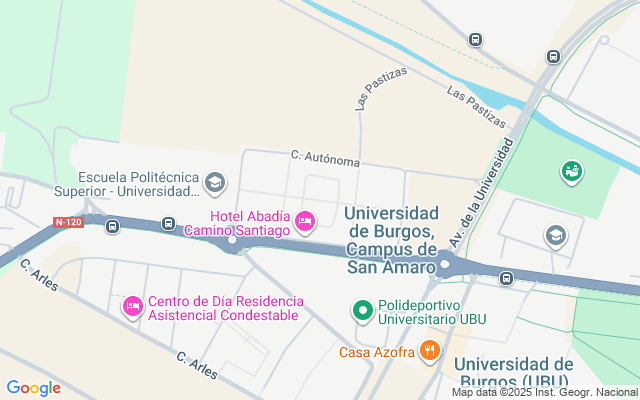Viewport: 640px width, 400px height.
Task: Select the Casa Azofra restaurant pin
Action: (429, 350)
